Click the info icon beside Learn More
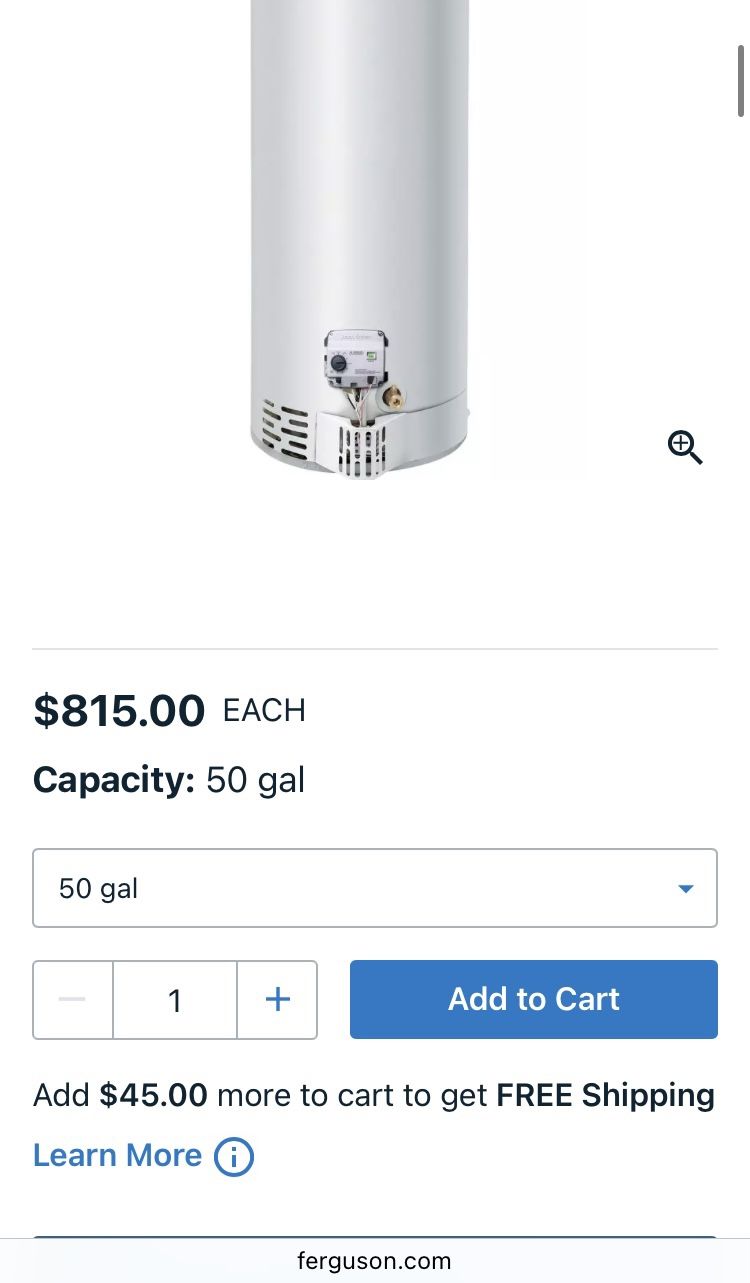The width and height of the screenshot is (750, 1283). [x=233, y=1157]
